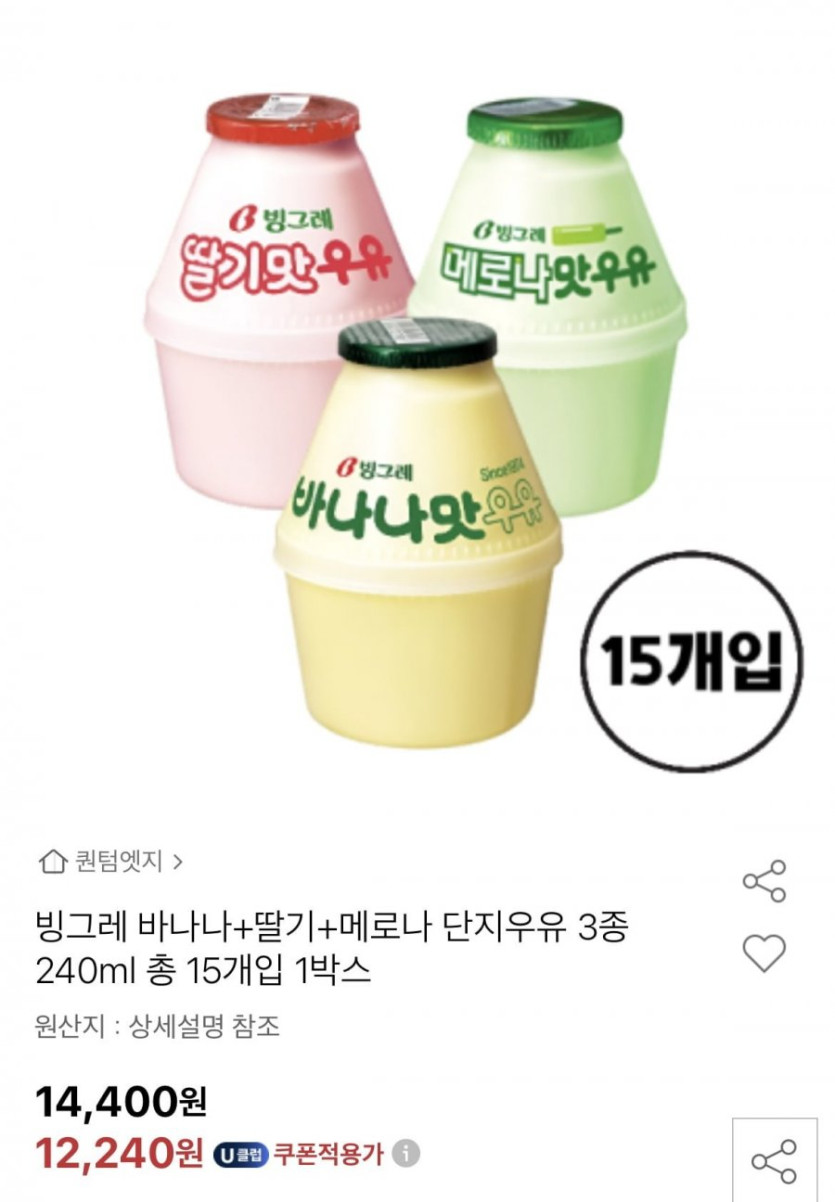Tap the share icon above the heart
The height and width of the screenshot is (1202, 835).
point(764,881)
